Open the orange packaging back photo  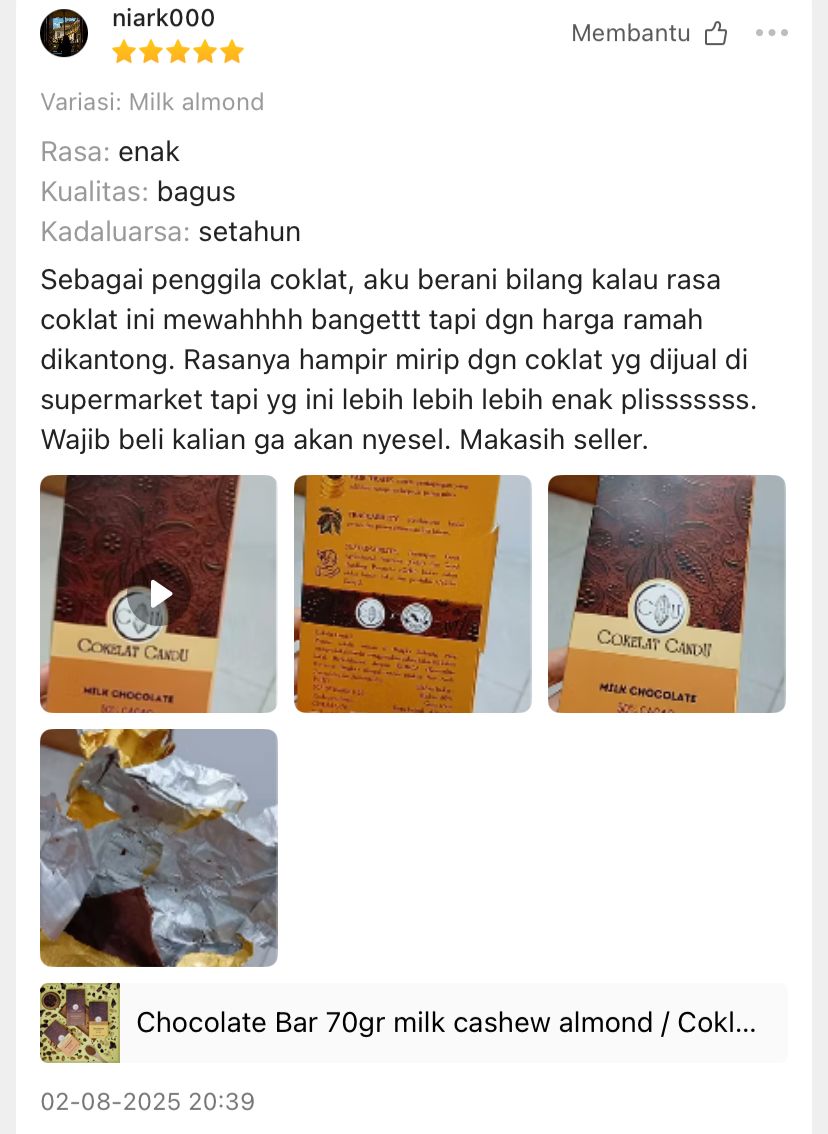412,594
